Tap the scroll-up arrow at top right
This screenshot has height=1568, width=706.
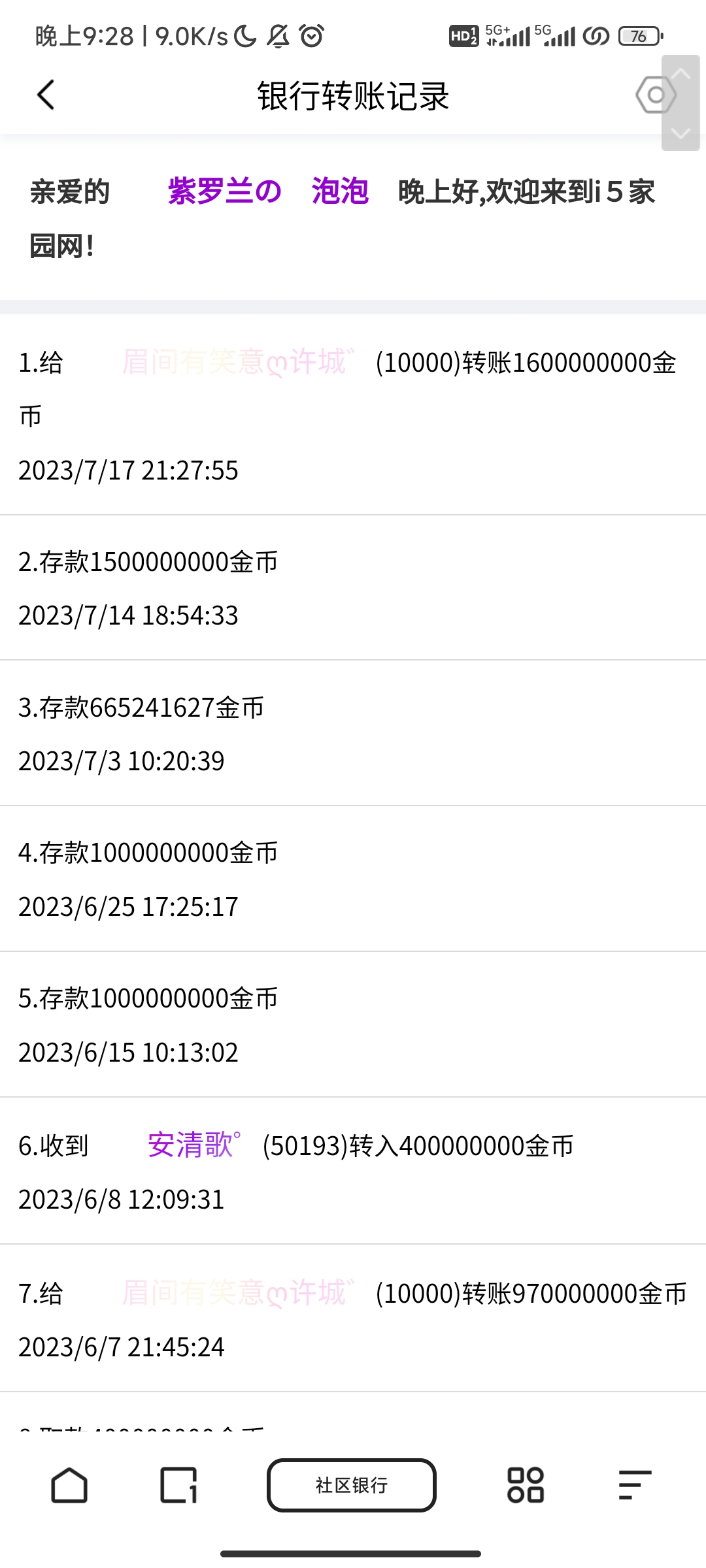681,75
